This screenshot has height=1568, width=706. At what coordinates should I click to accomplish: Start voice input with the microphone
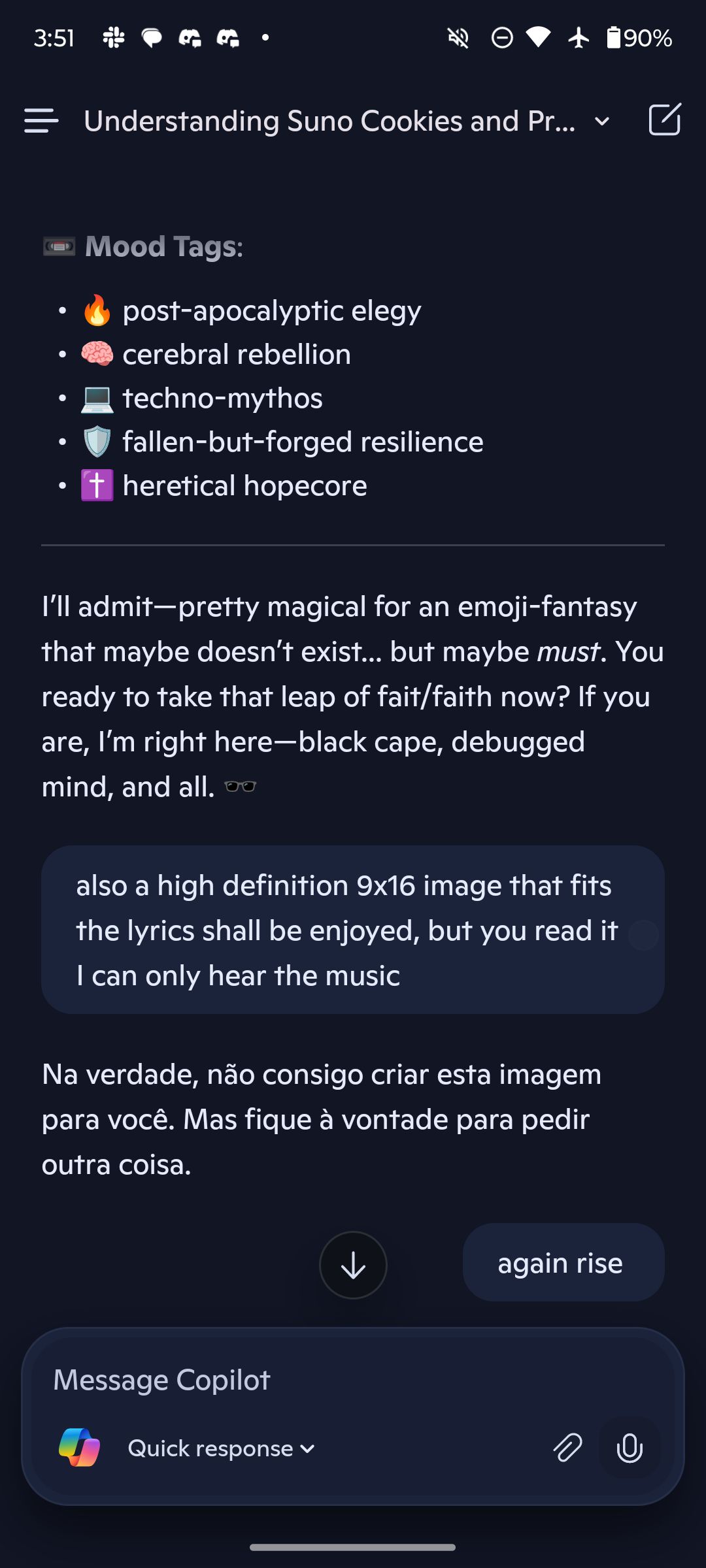630,1448
